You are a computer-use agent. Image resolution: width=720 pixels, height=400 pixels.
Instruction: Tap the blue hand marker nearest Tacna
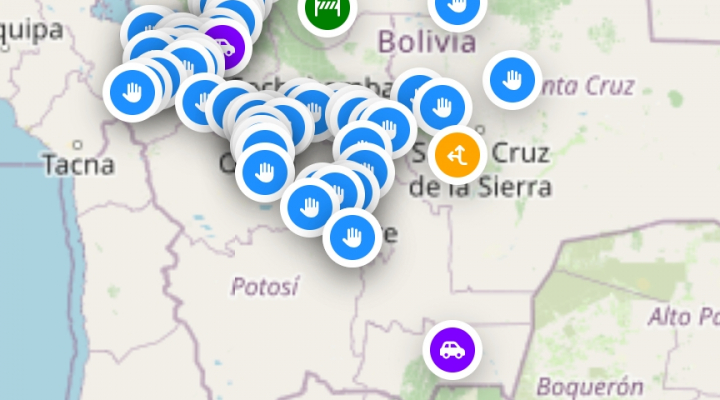[132, 93]
